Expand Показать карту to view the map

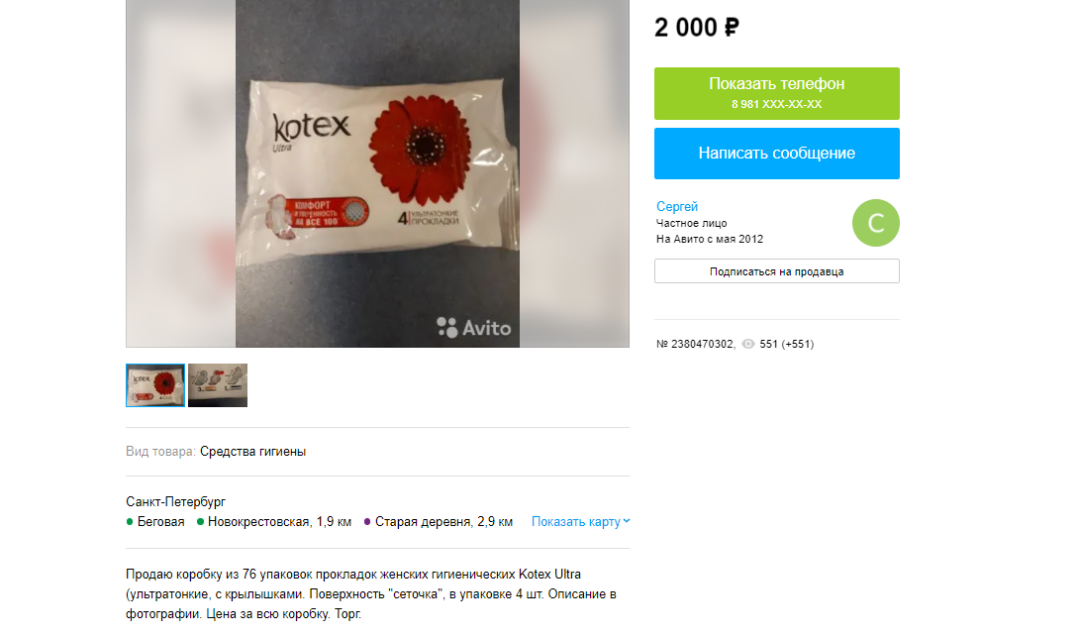[580, 521]
